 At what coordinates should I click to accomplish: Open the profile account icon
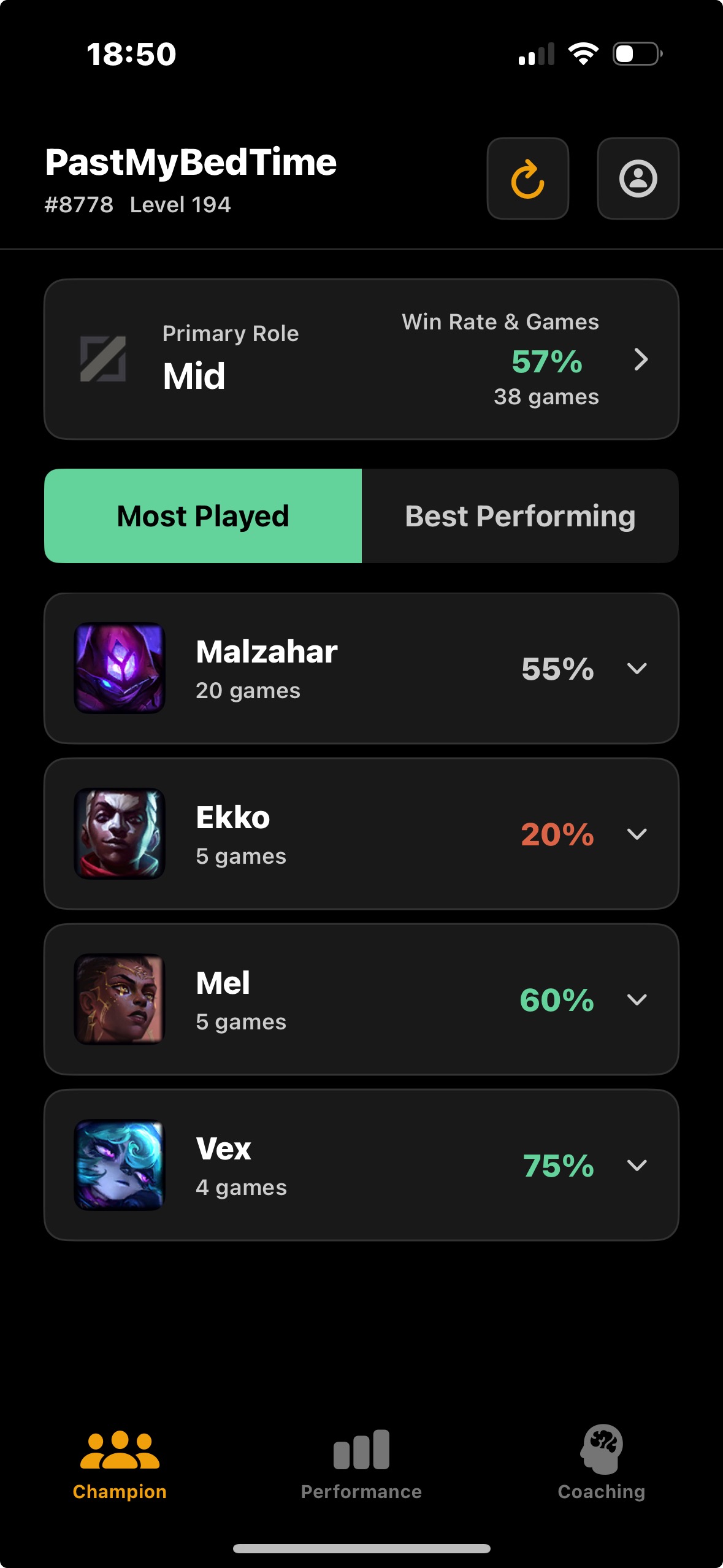[638, 179]
